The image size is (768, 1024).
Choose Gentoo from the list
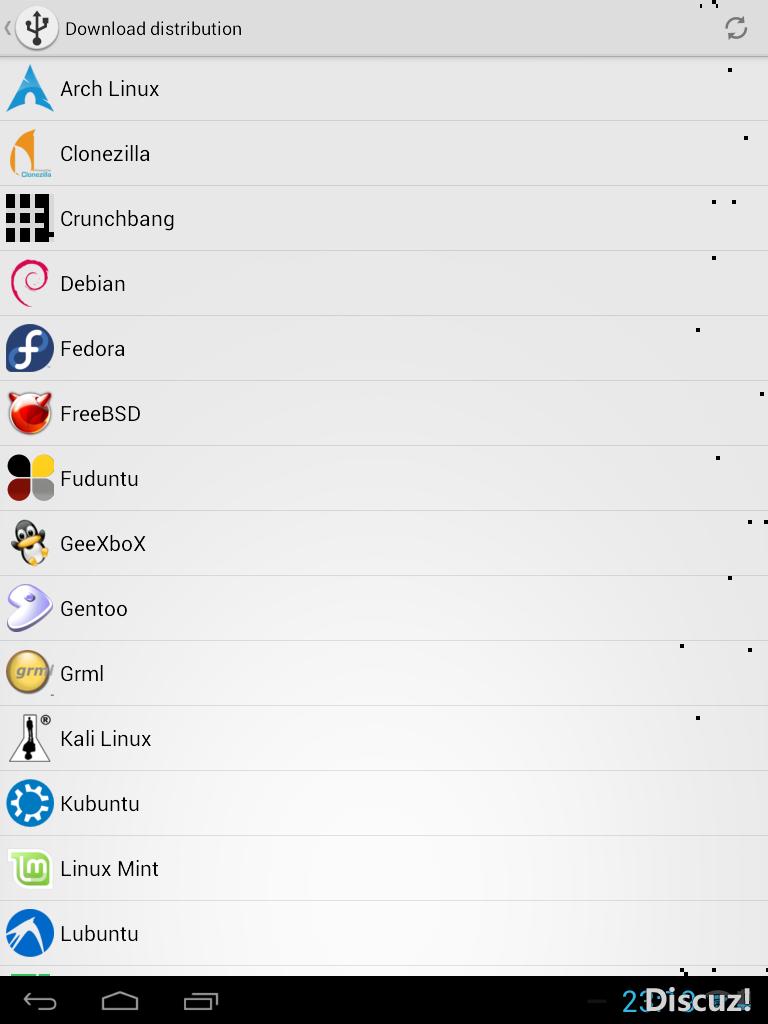coord(94,609)
